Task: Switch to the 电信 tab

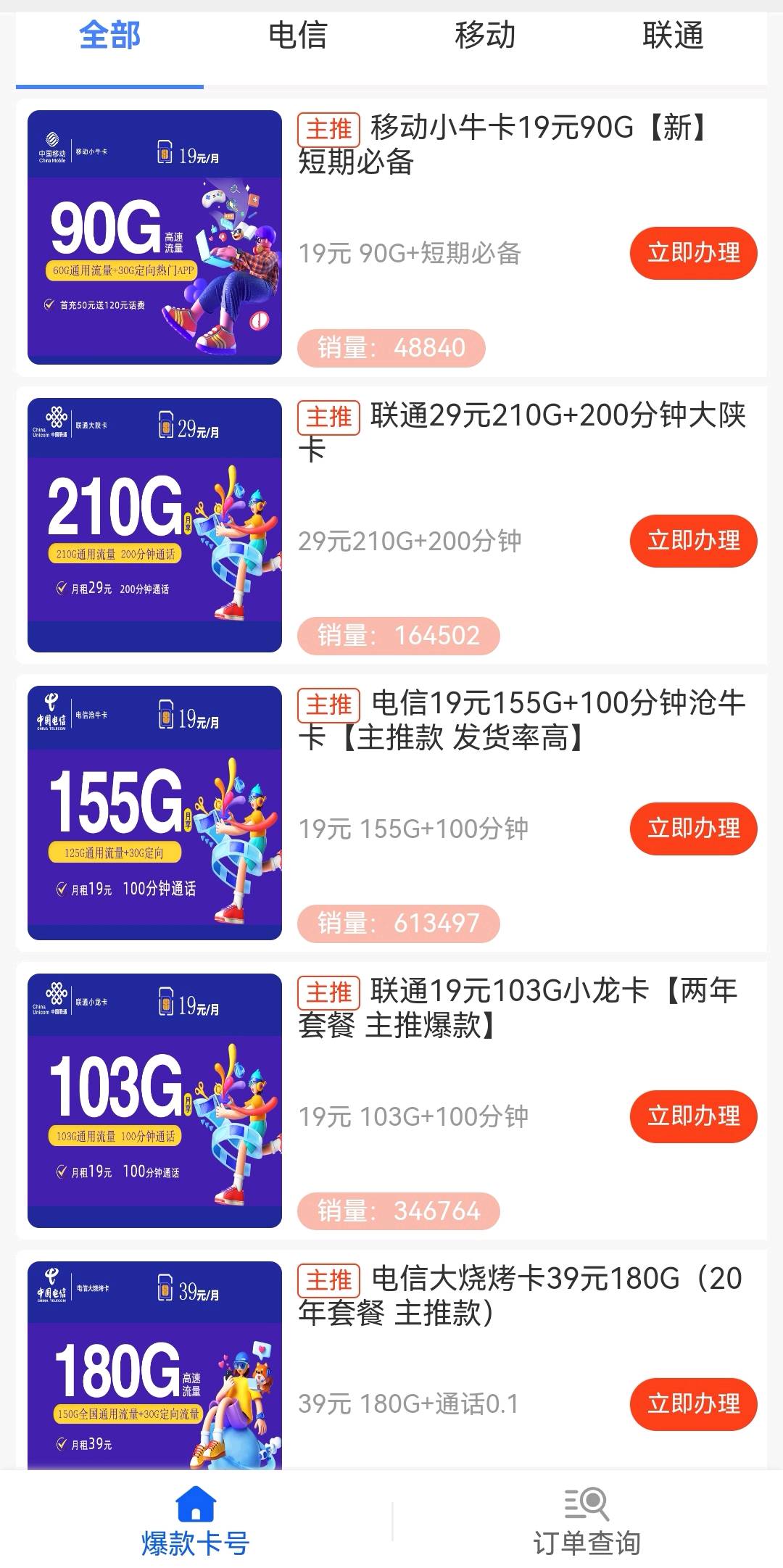Action: coord(297,36)
